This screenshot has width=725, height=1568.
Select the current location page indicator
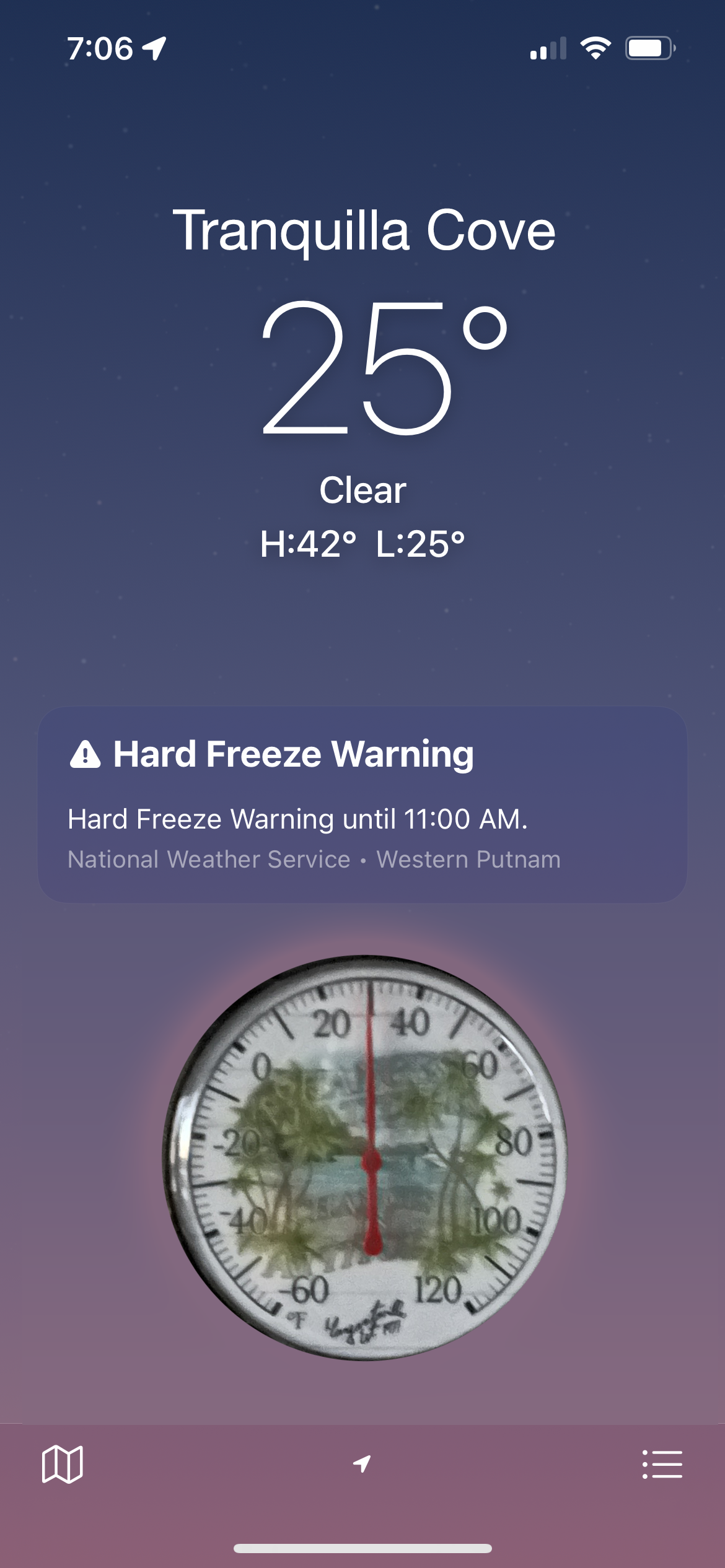362,1464
